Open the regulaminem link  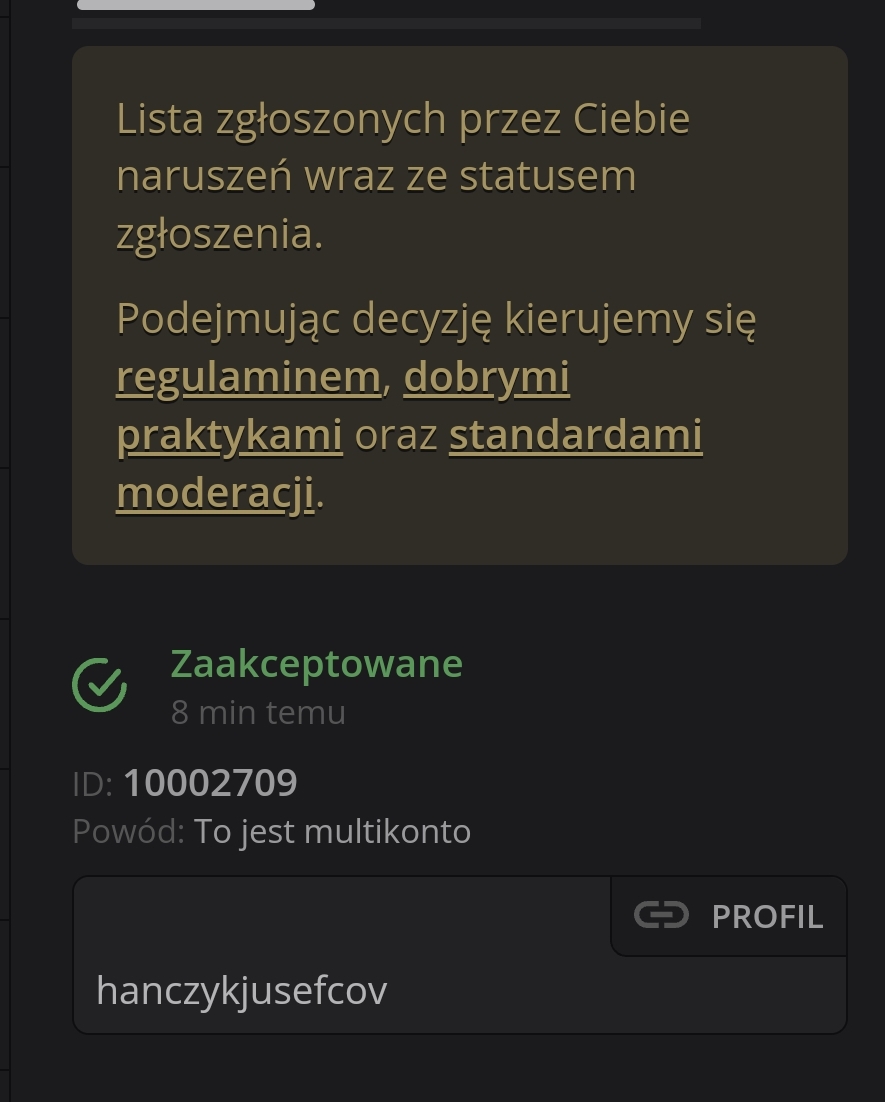coord(248,378)
